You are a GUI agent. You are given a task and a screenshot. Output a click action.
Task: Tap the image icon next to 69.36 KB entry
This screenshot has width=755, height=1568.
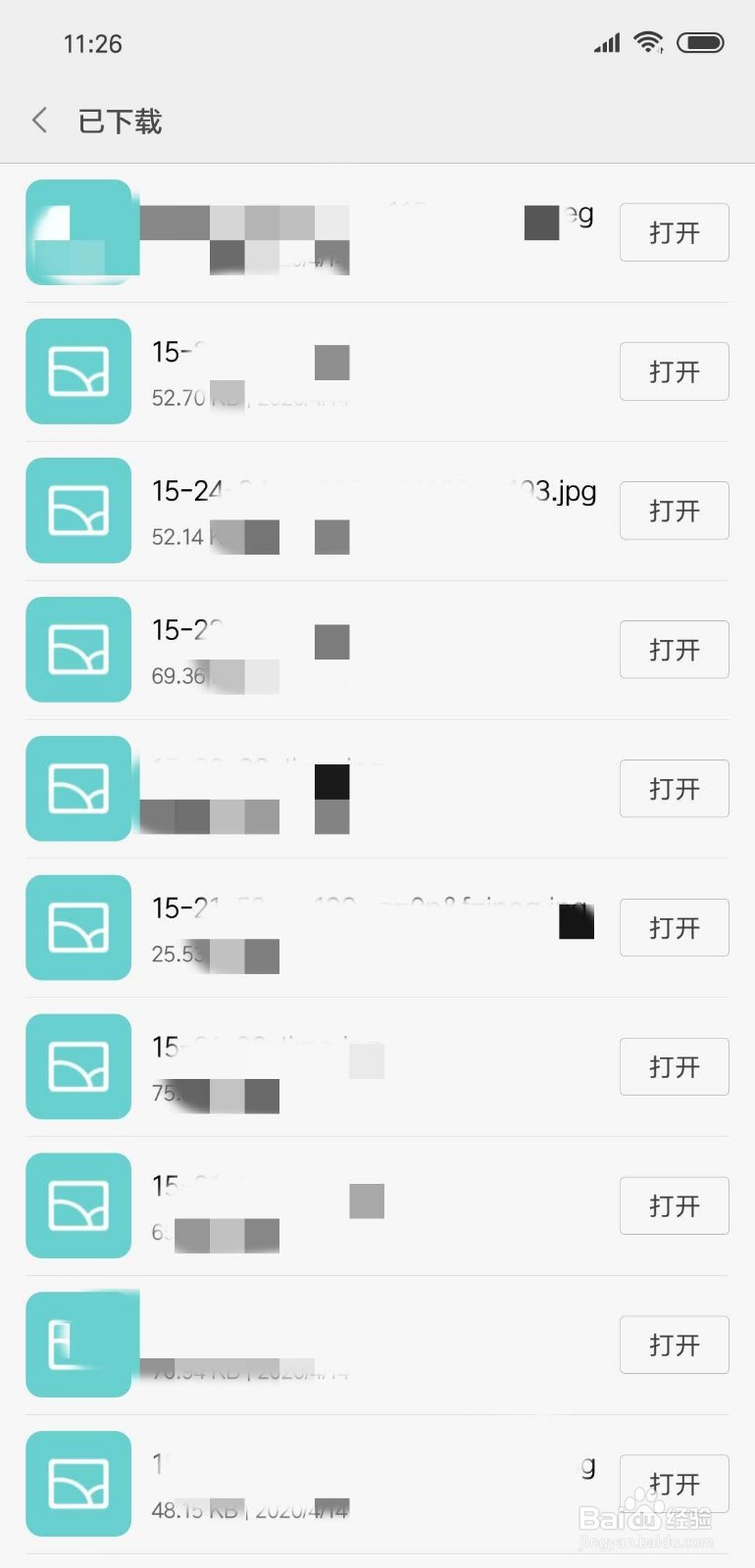[78, 650]
